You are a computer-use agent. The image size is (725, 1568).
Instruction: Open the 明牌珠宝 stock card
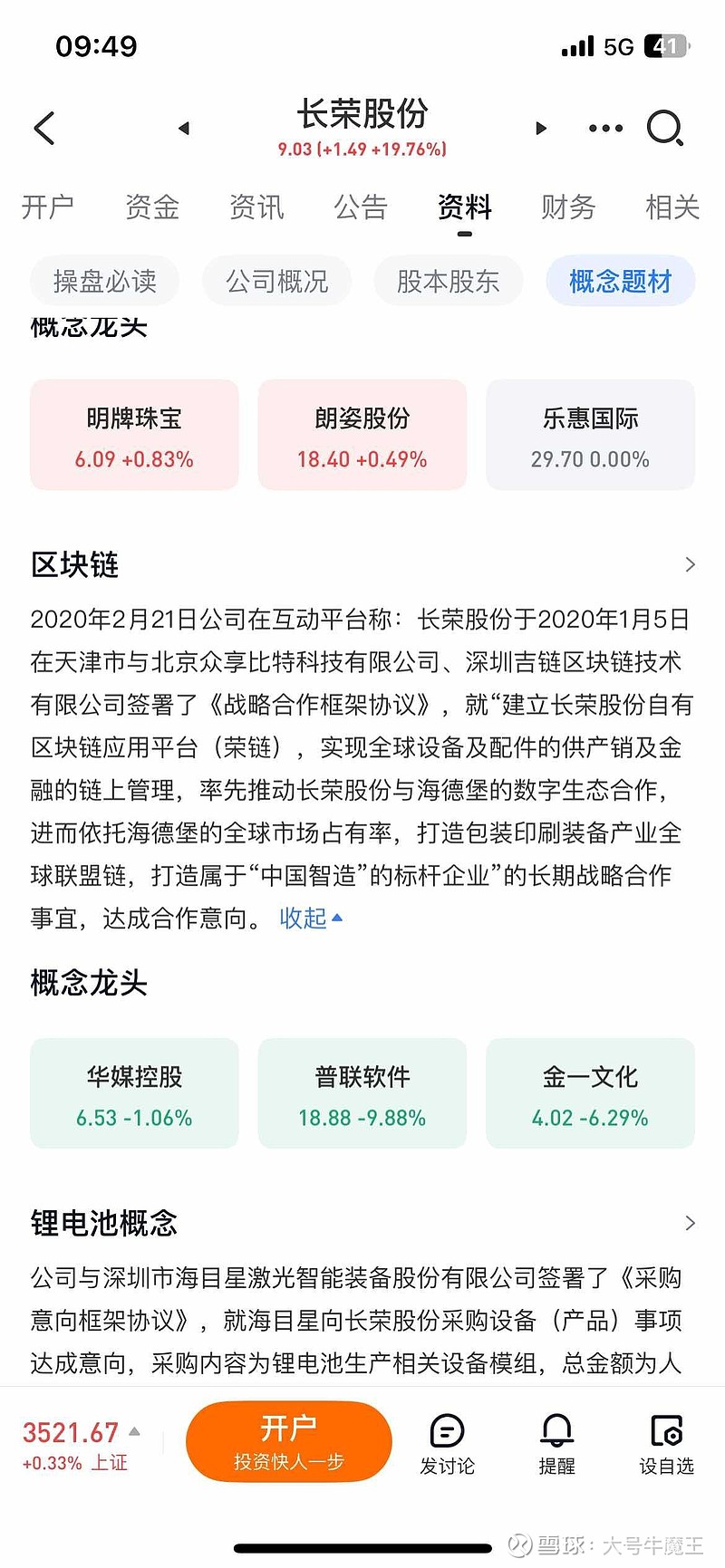point(134,435)
